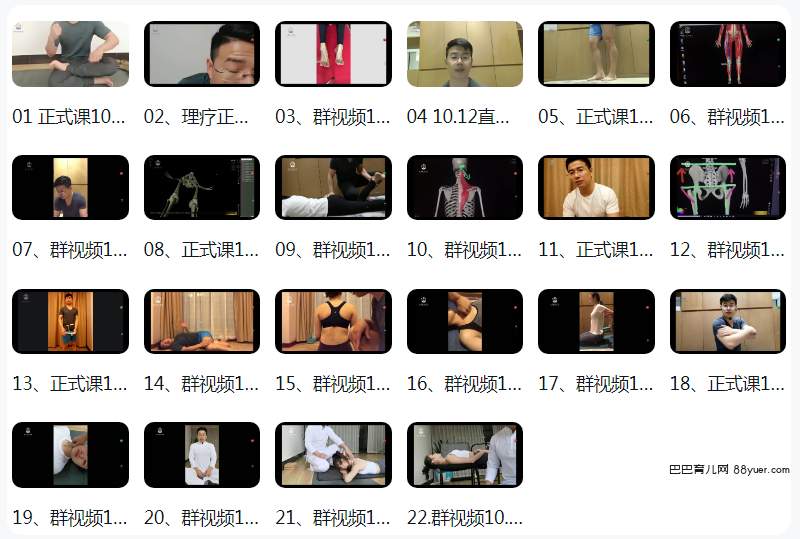Open video 07、群视频

click(70, 187)
